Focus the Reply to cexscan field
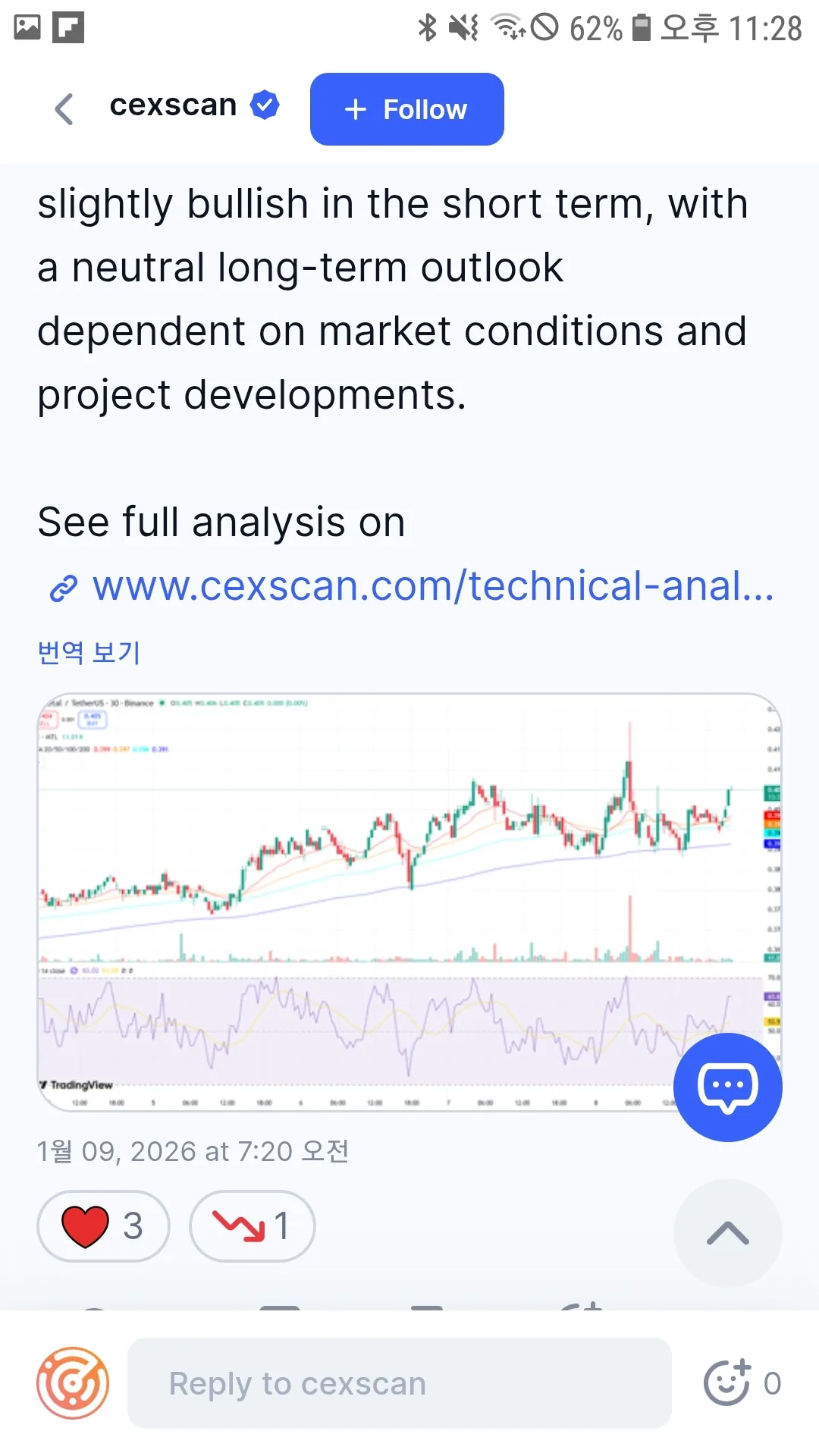The image size is (819, 1456). (399, 1383)
